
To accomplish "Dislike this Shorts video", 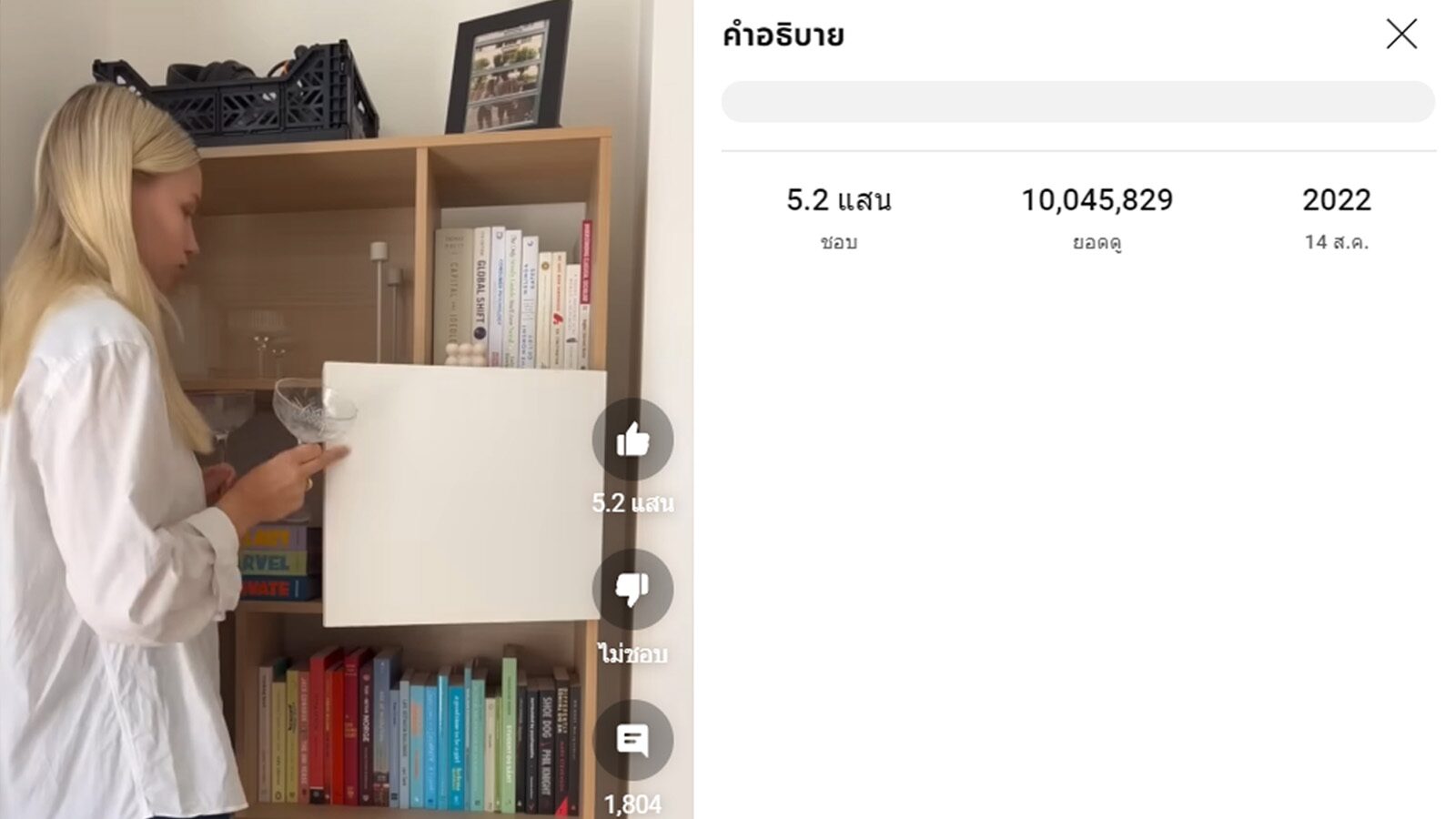I will (x=632, y=590).
